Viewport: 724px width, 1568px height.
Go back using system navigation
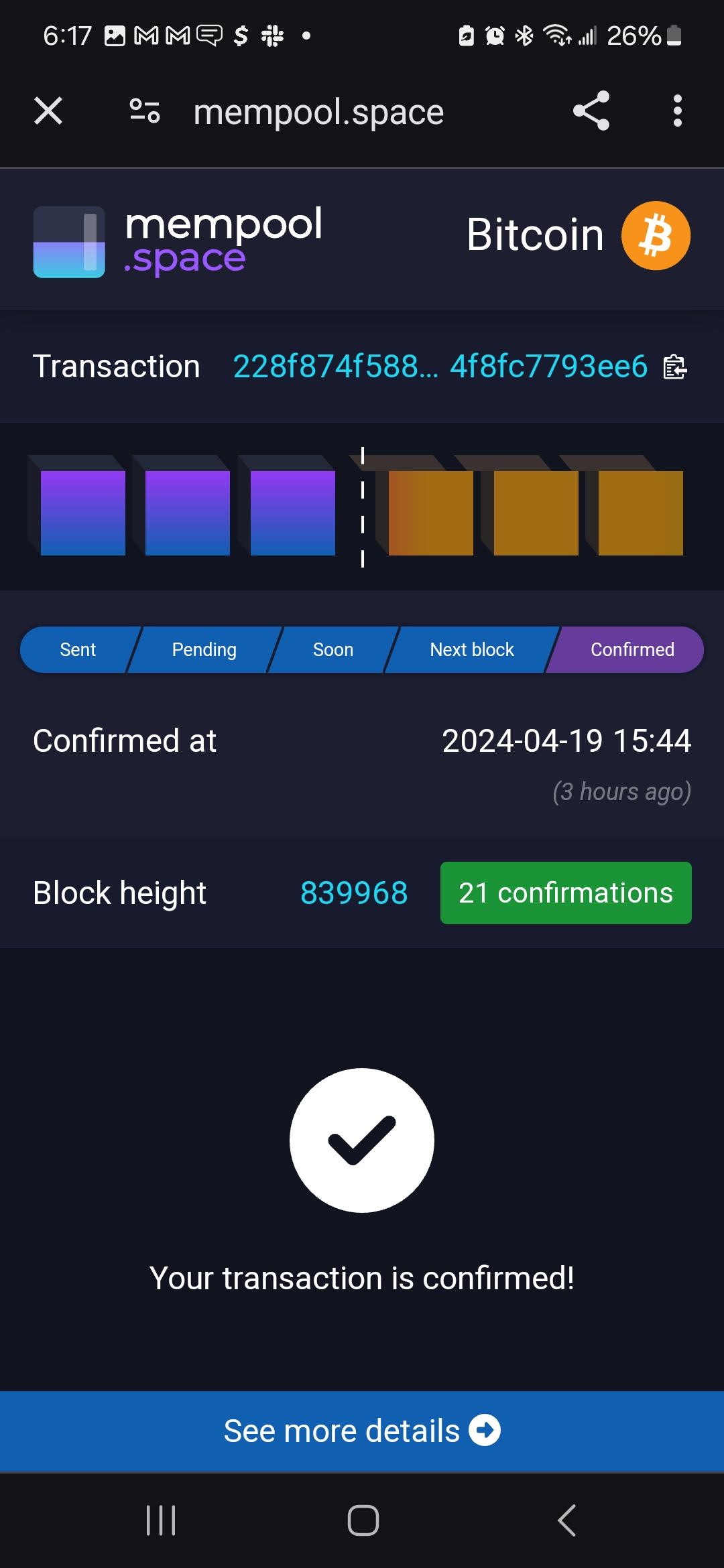coord(566,1520)
